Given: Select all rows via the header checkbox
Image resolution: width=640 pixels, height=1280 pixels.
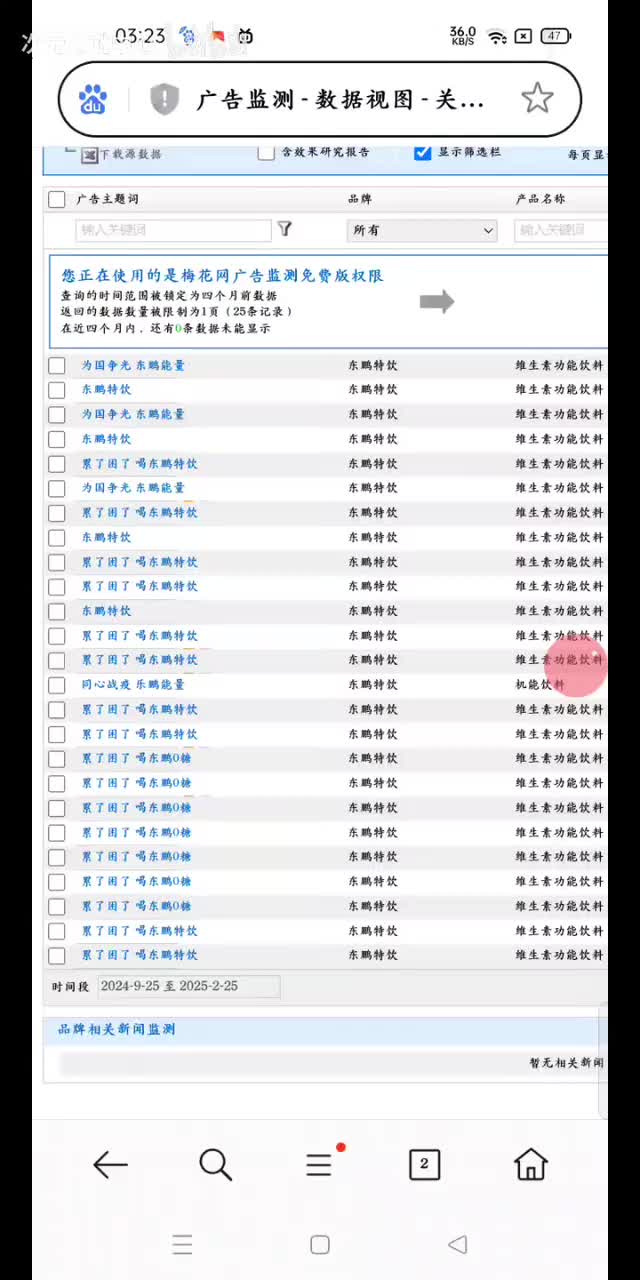Looking at the screenshot, I should pyautogui.click(x=57, y=199).
